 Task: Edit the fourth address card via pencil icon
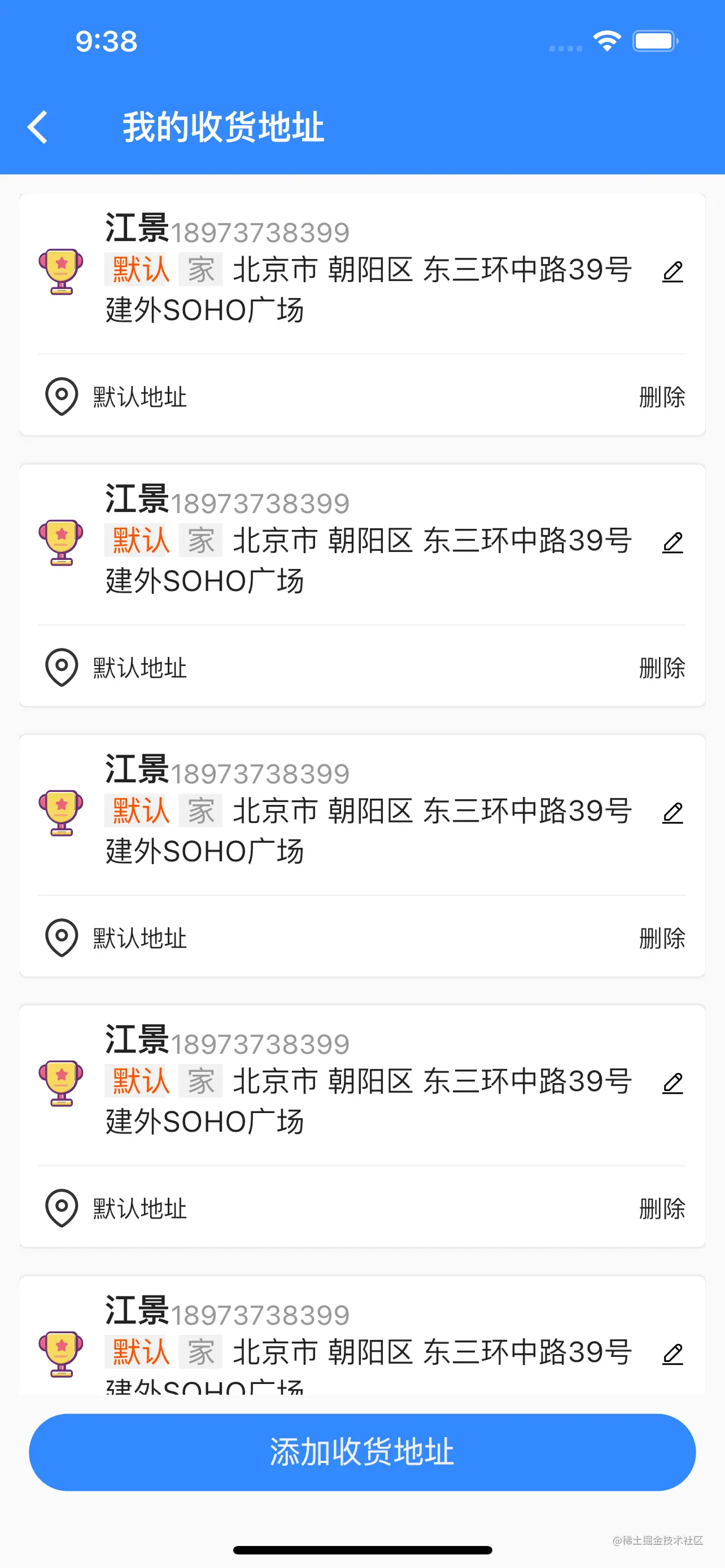point(672,1084)
